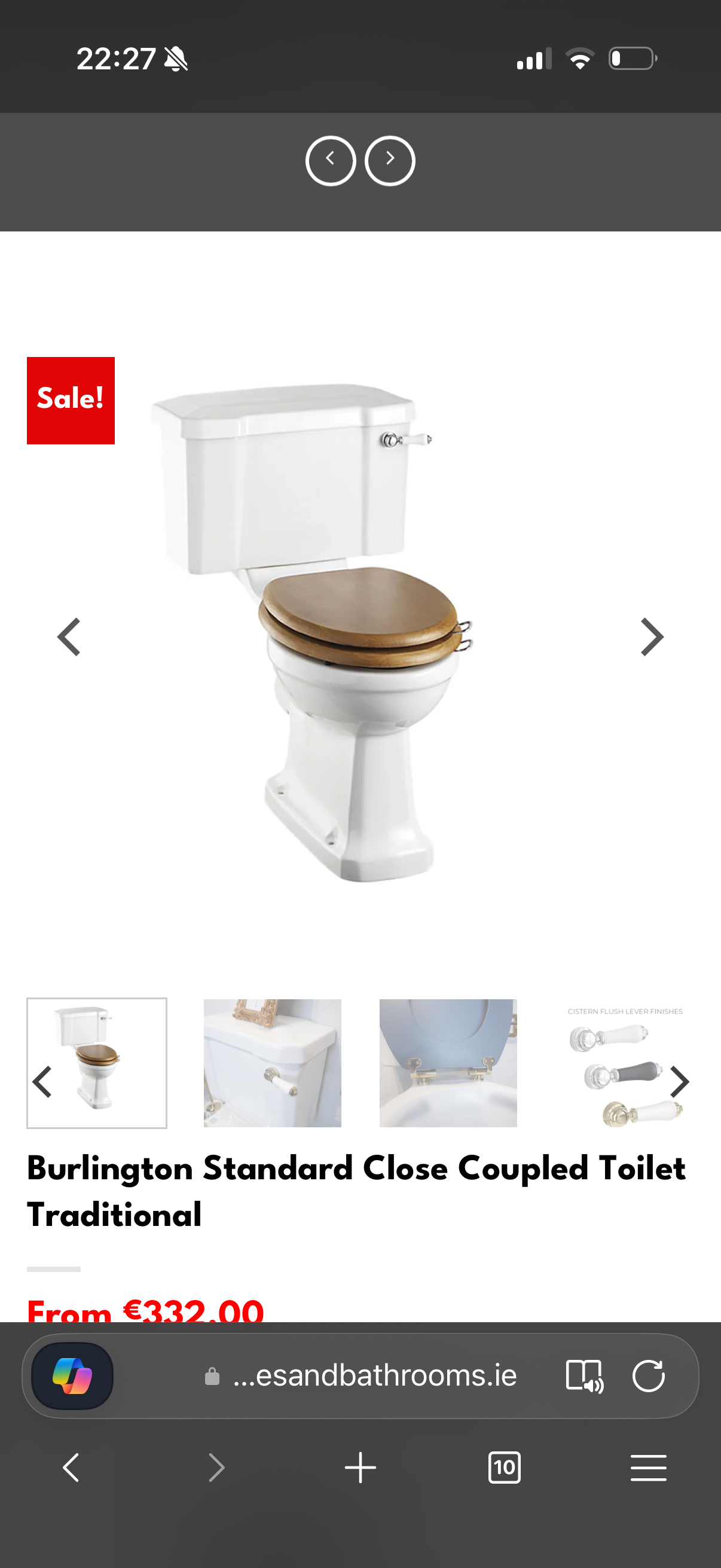Screen dimensions: 721x1568
Task: View the 10 open tabs
Action: tap(505, 1468)
